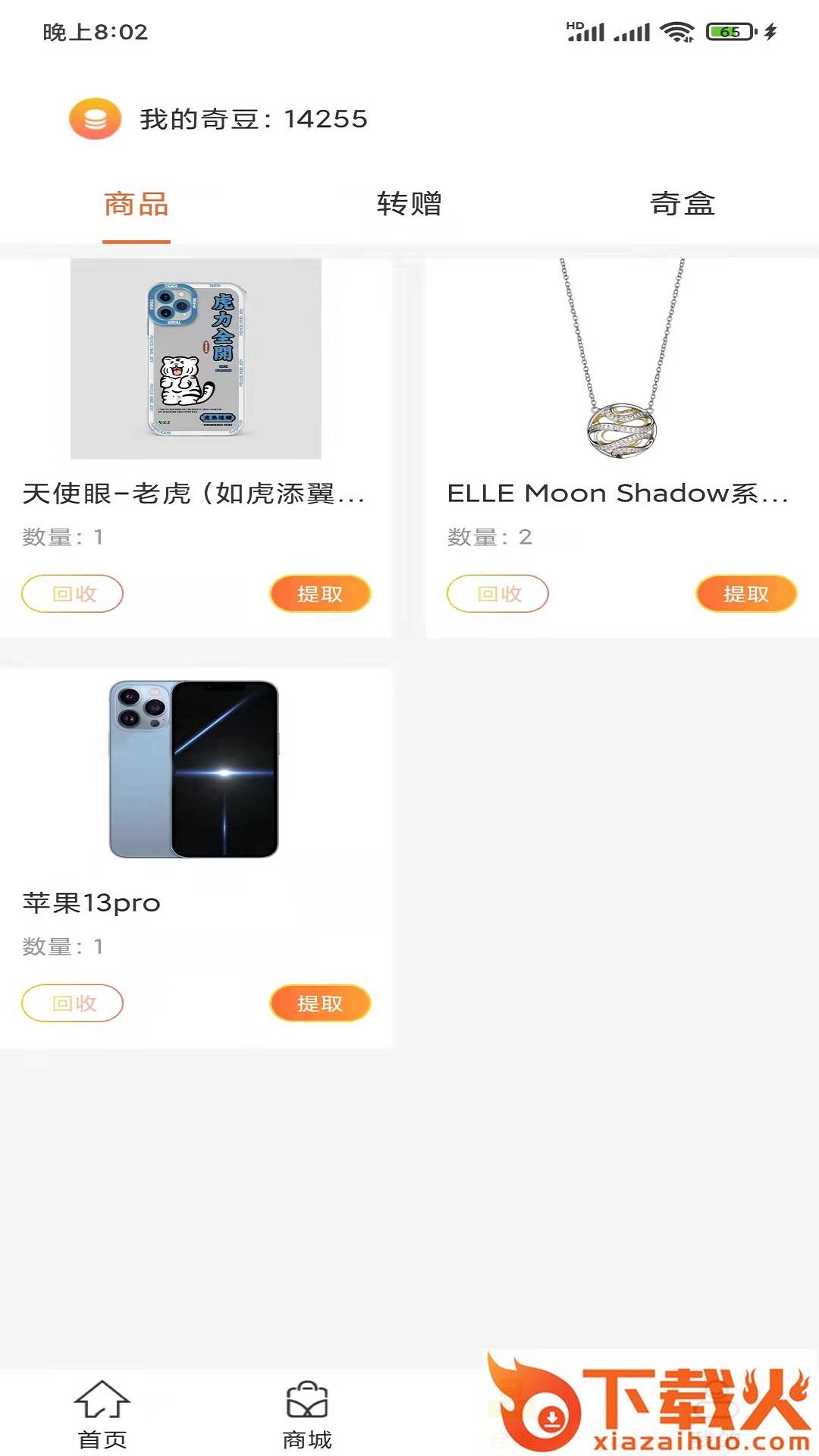Tap 提取 for the 天使眼-老虎 phone case
819x1456 pixels.
pyautogui.click(x=320, y=594)
